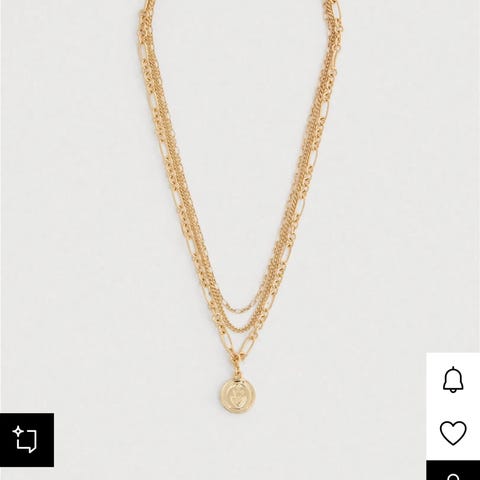This screenshot has height=480, width=480.
Task: Open the notification bell for this necklace
Action: click(453, 380)
